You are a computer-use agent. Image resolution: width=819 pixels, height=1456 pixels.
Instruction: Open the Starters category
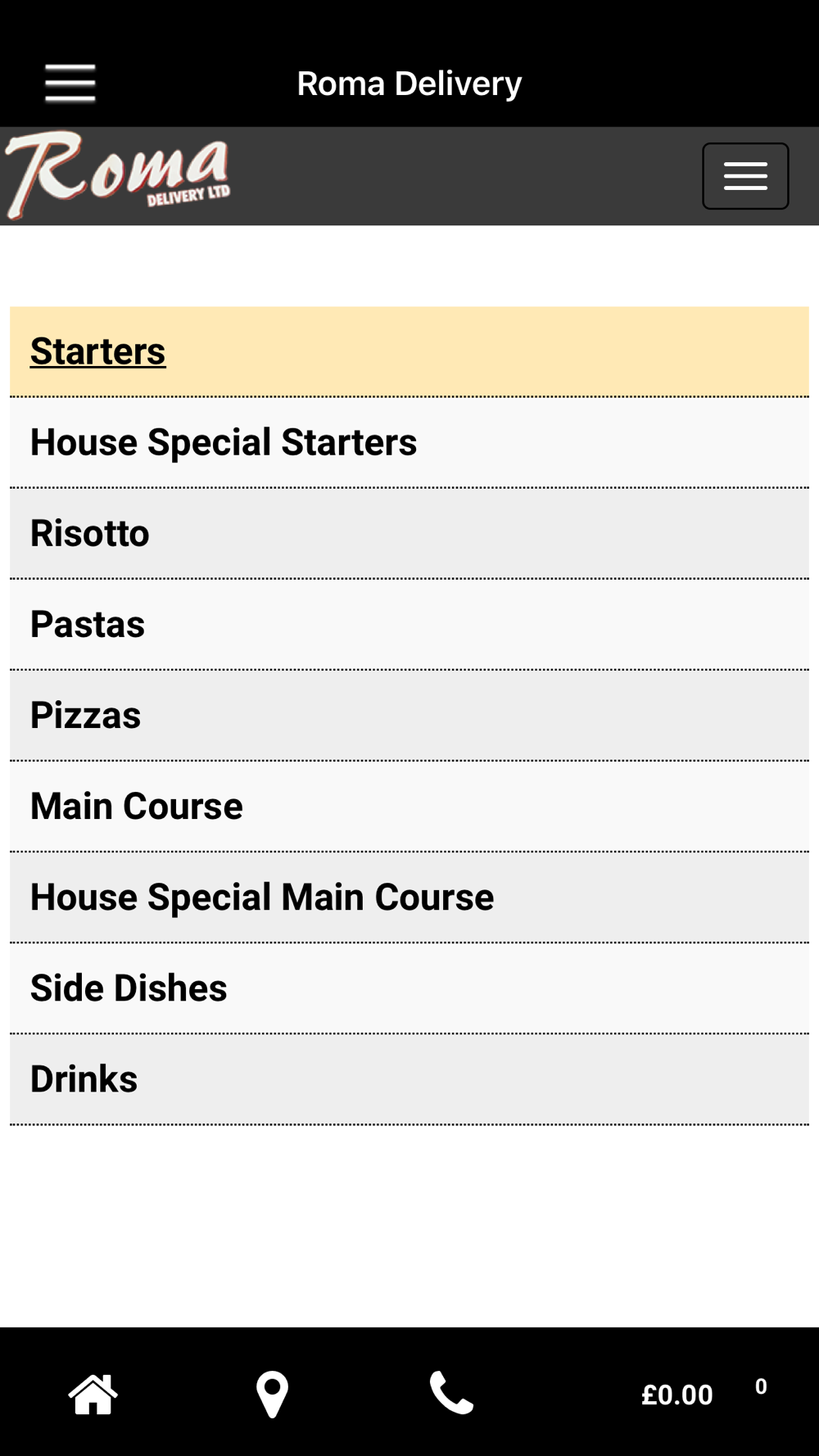409,352
